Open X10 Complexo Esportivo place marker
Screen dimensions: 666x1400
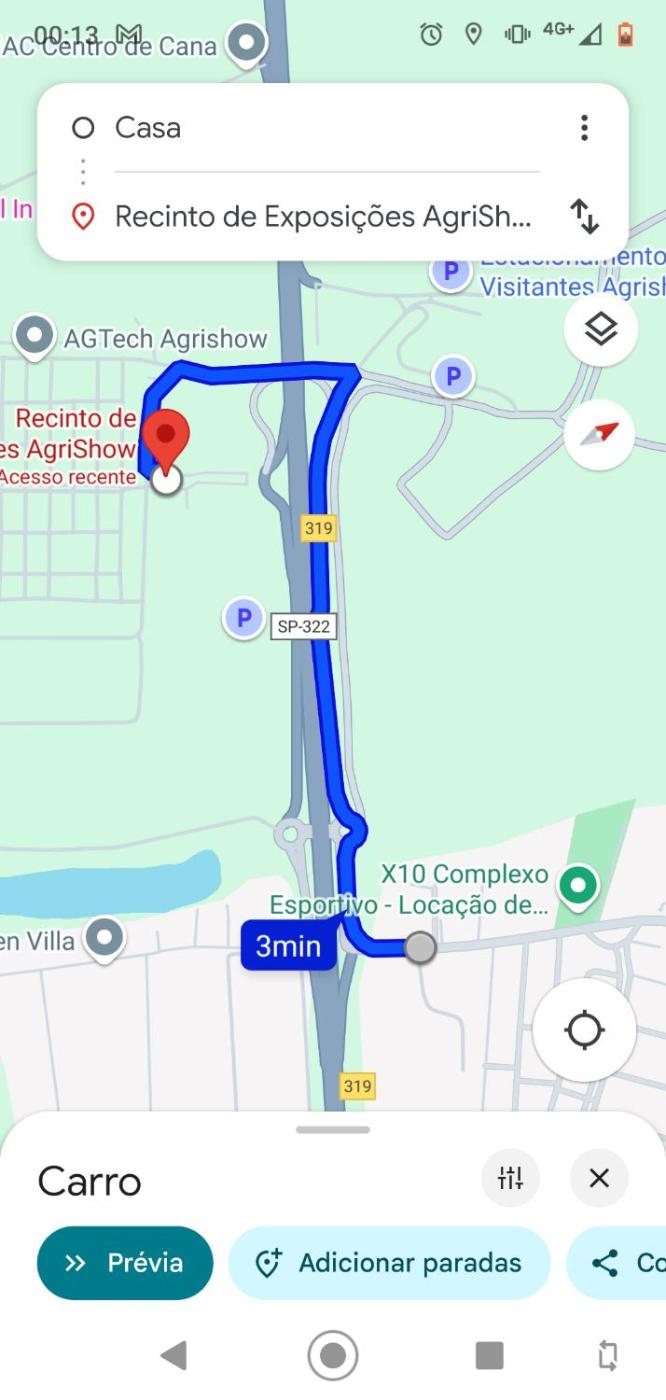(577, 885)
